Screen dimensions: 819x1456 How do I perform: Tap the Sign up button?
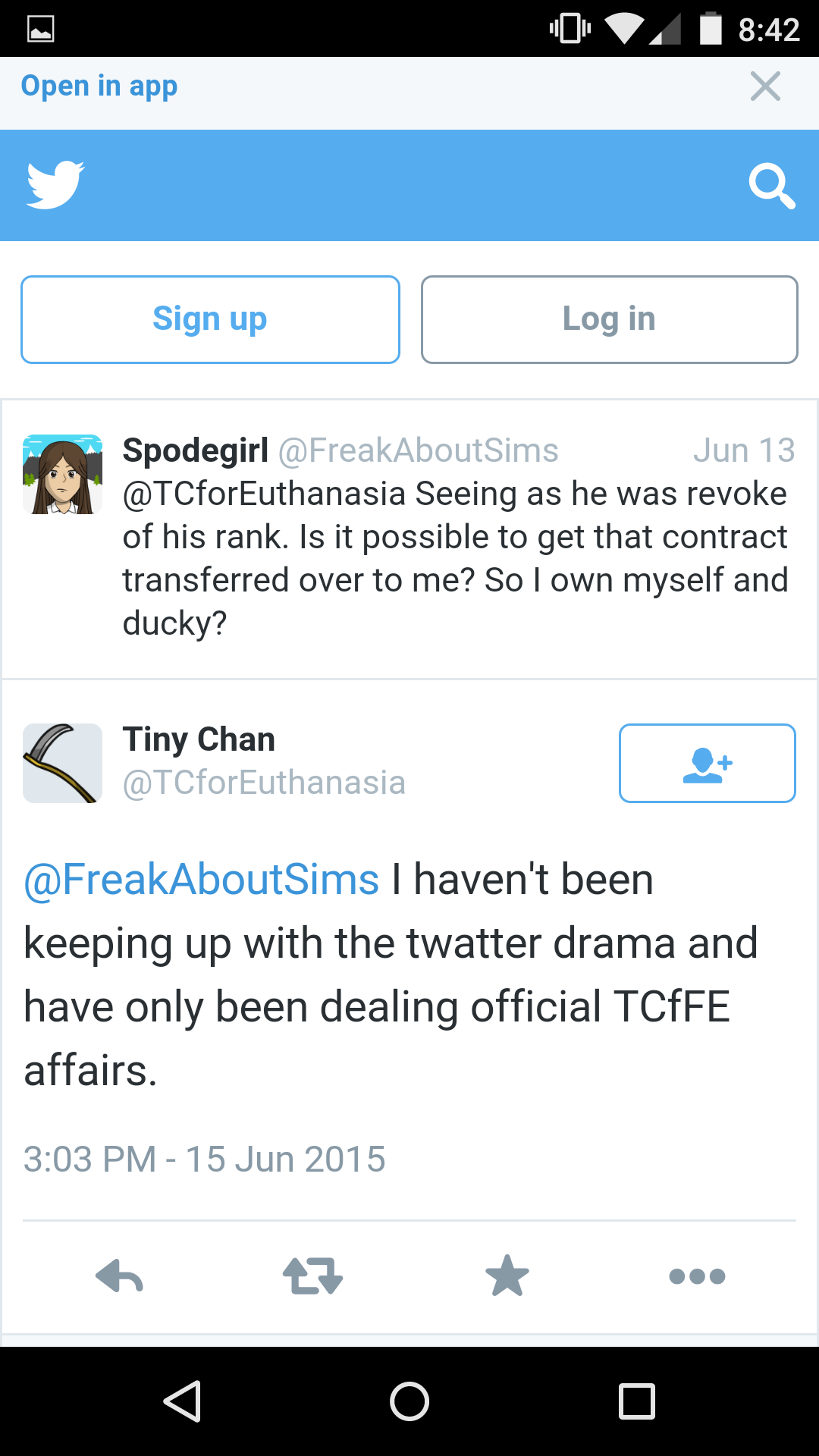tap(210, 319)
